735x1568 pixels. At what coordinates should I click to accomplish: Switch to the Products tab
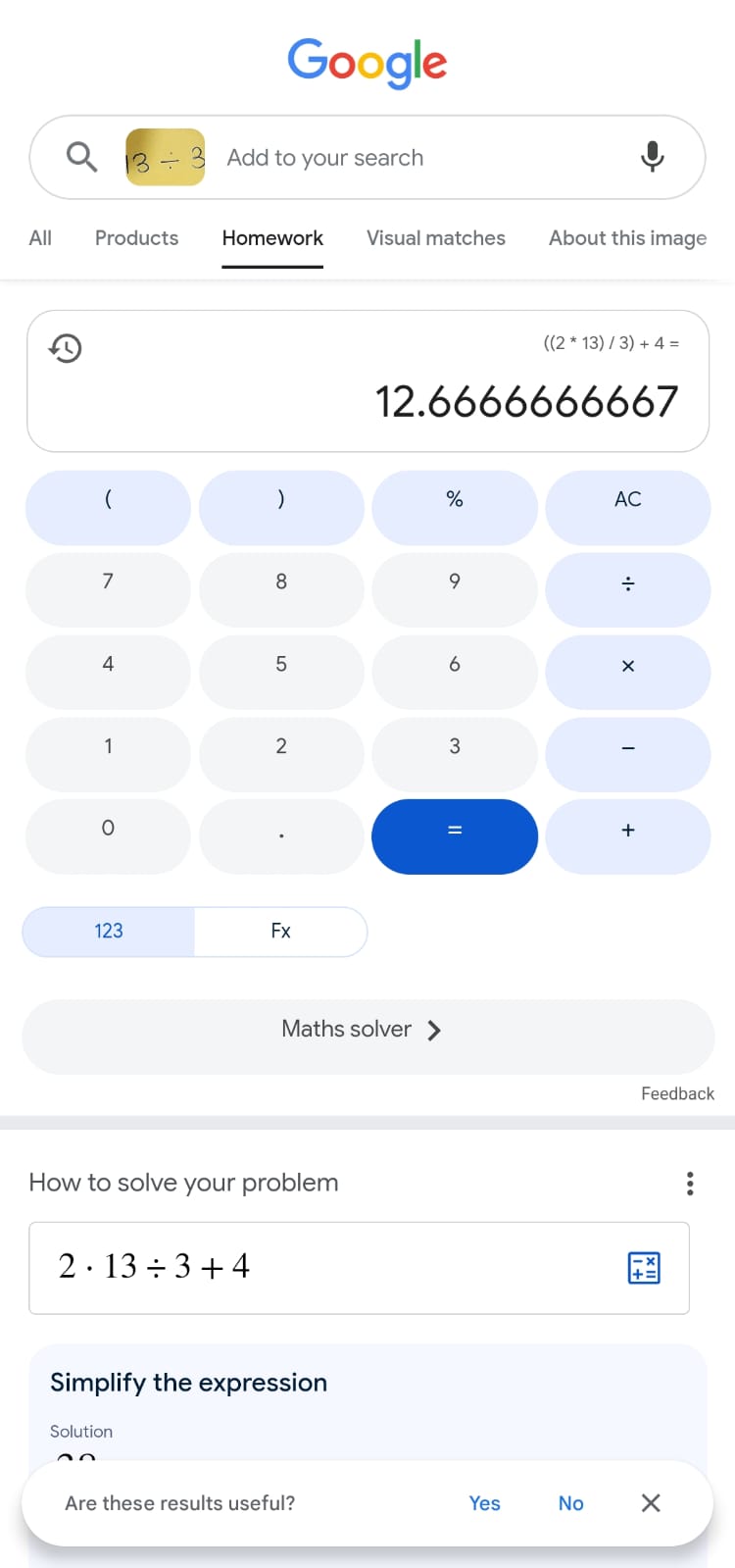point(136,238)
